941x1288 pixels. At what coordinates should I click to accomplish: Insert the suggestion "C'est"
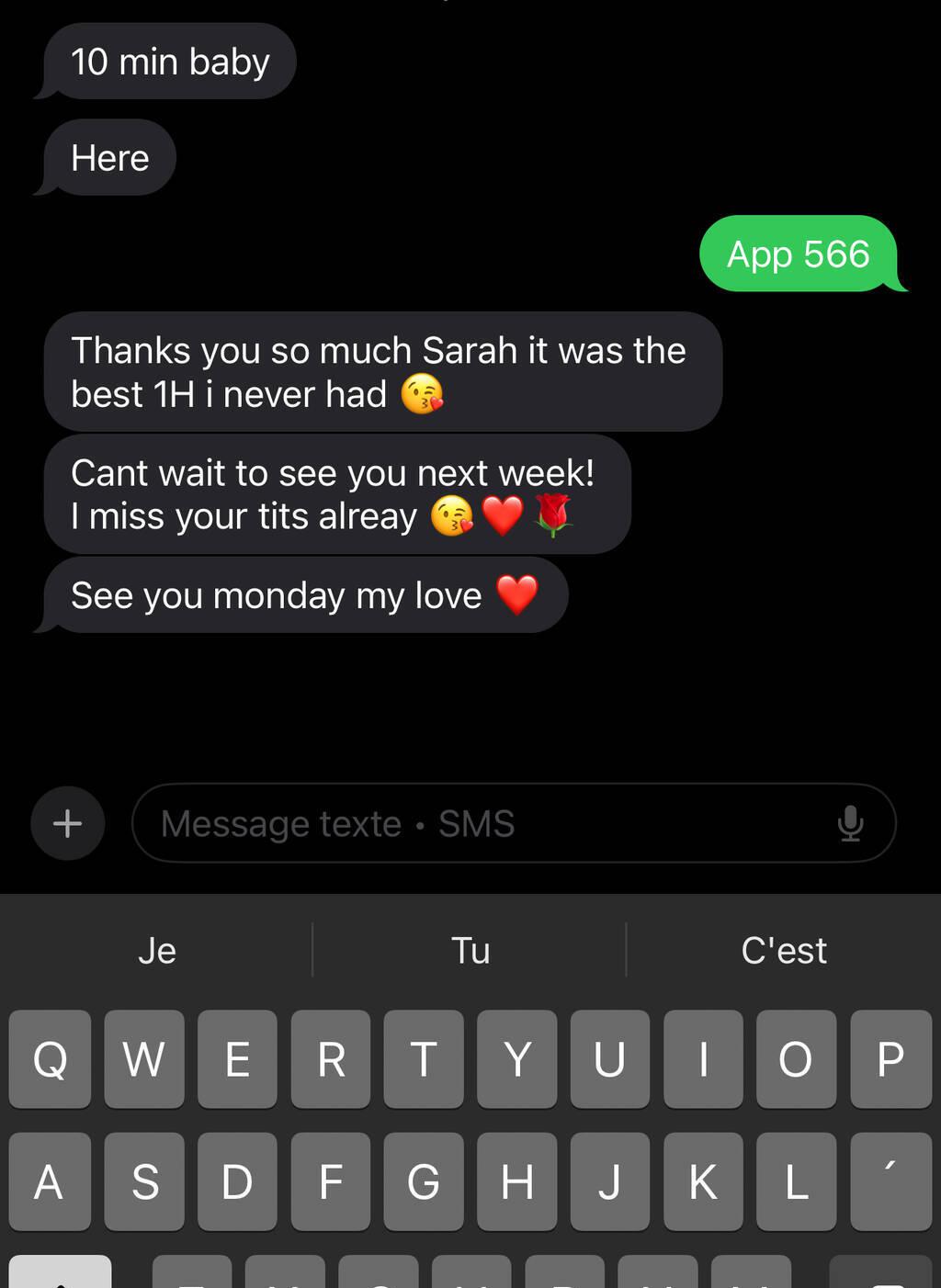(x=784, y=950)
